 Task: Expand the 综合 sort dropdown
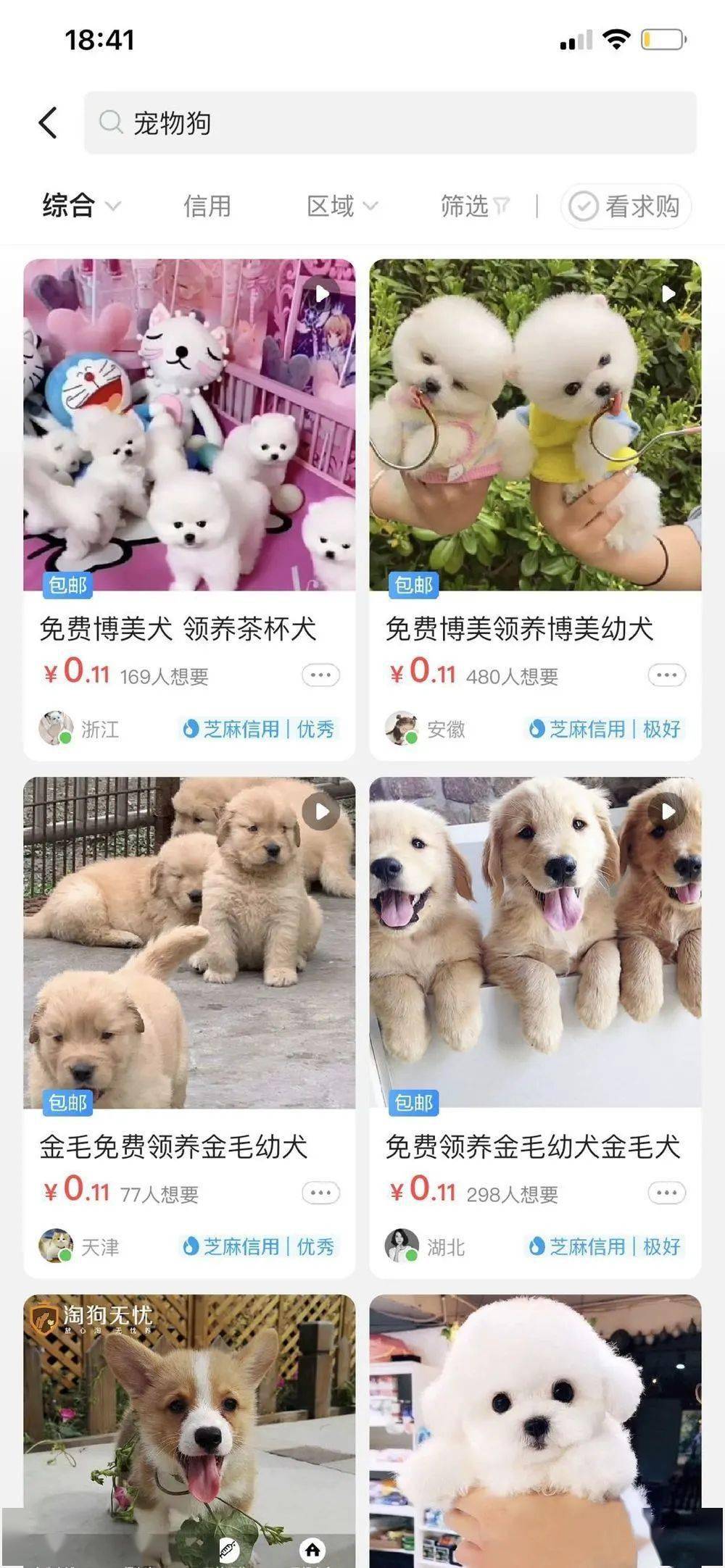tap(80, 206)
